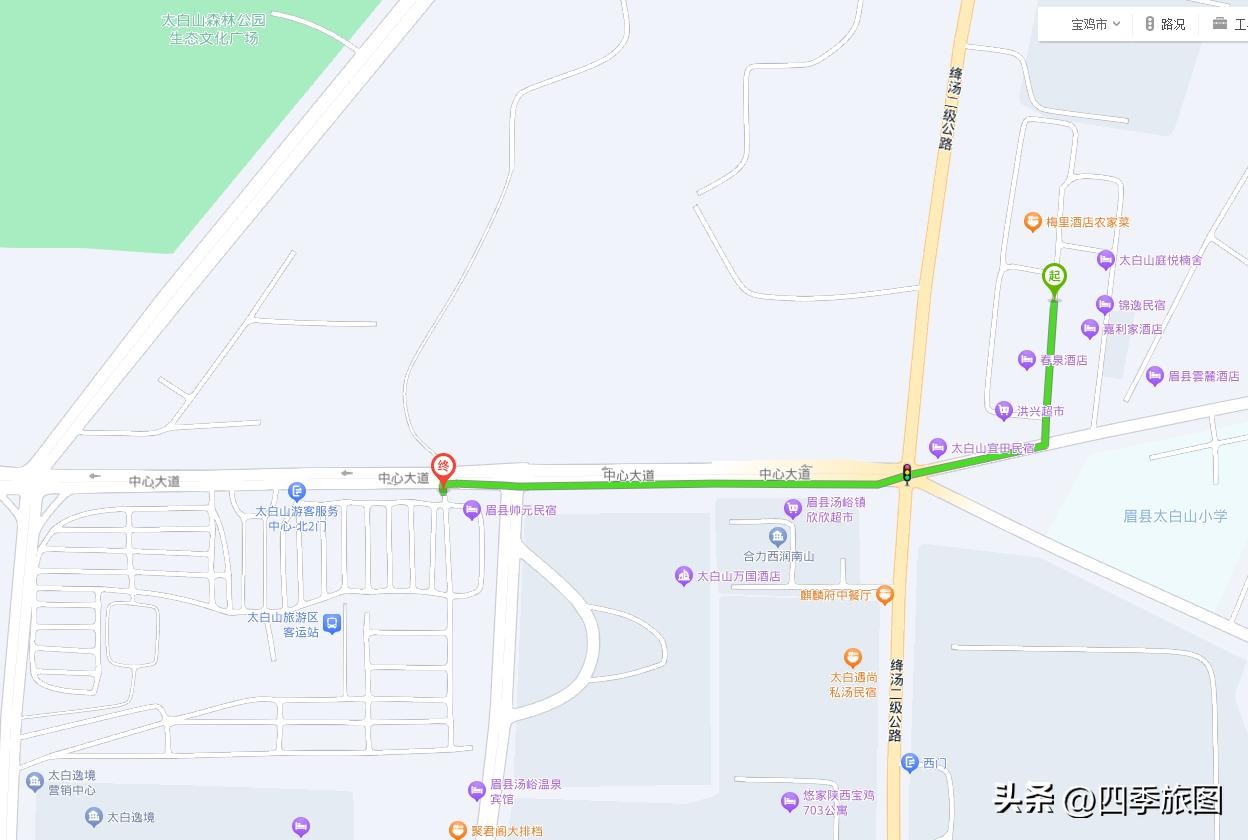This screenshot has height=840, width=1248.
Task: Open the 宝鸡市 city selector dropdown
Action: click(1095, 24)
